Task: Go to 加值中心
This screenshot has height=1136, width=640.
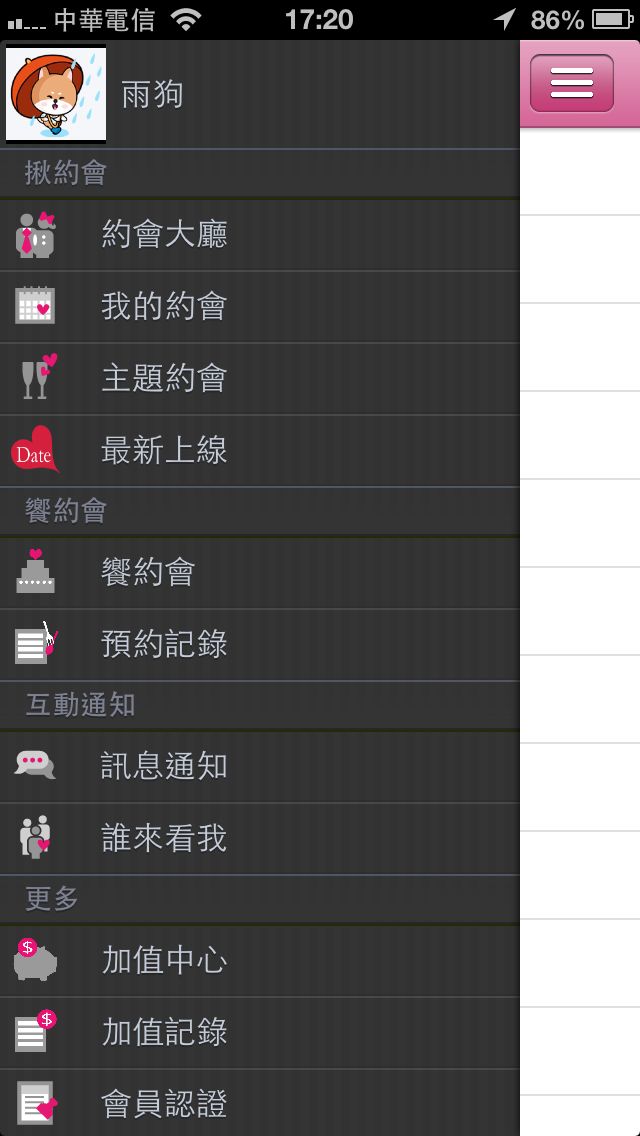Action: coord(165,961)
